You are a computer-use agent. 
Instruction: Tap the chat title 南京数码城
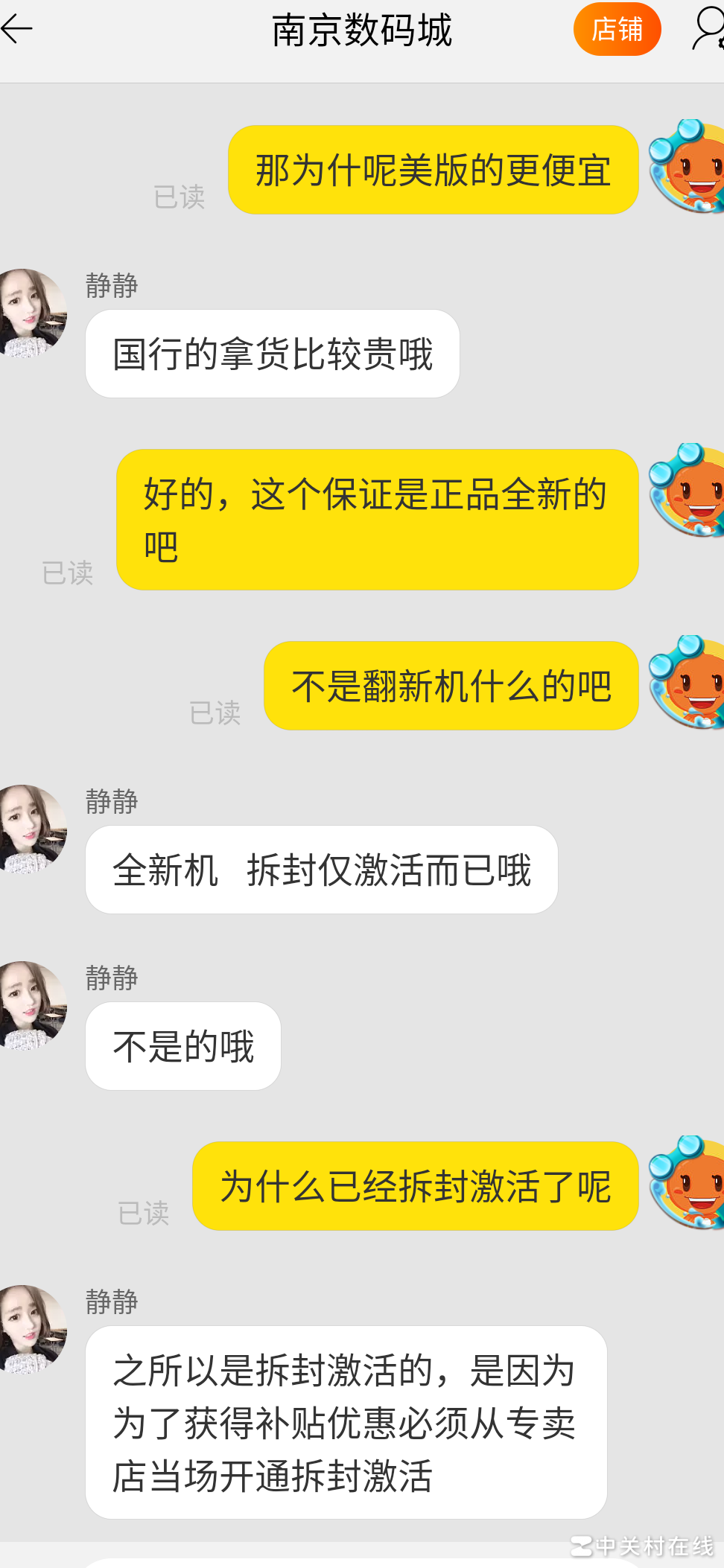pyautogui.click(x=362, y=31)
